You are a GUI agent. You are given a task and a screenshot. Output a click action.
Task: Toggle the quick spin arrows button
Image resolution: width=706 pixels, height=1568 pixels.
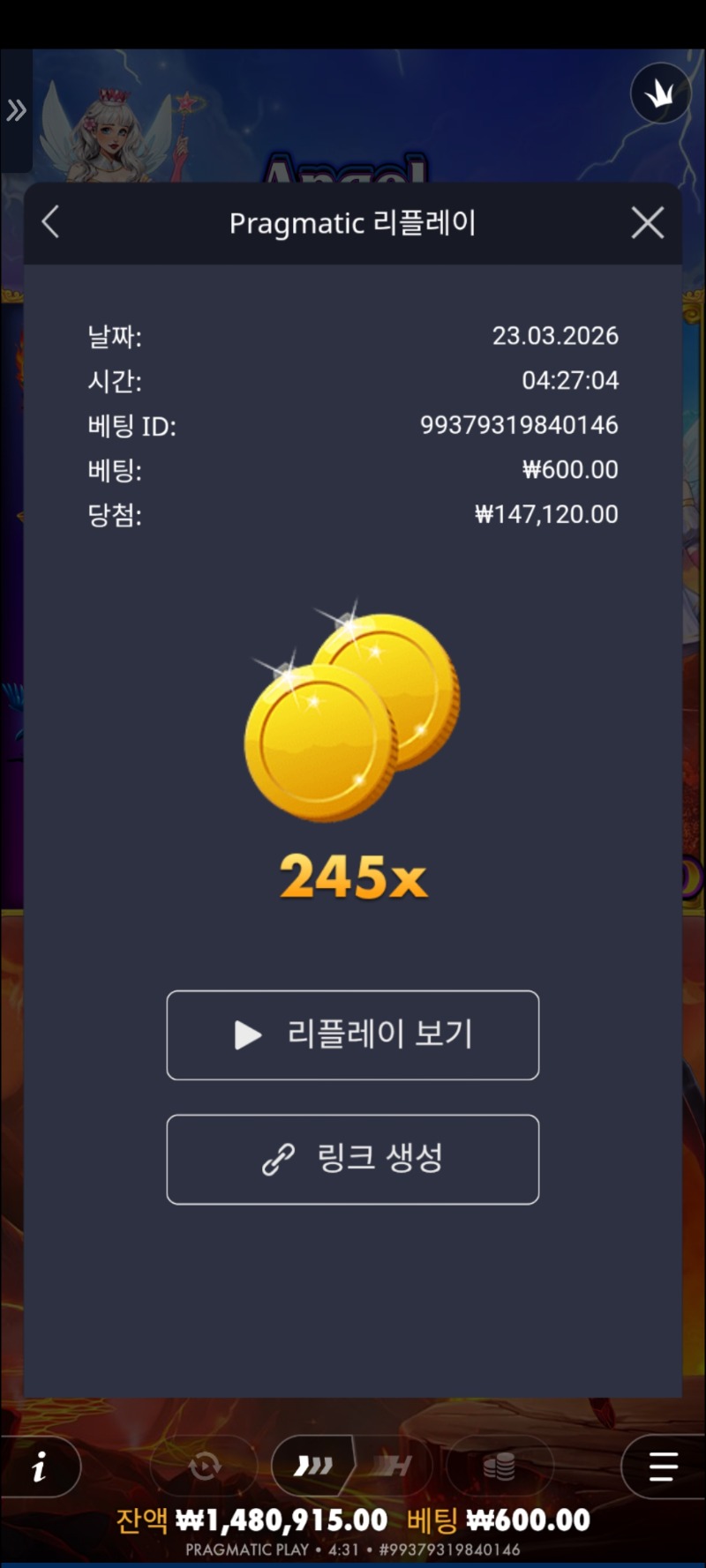coord(313,1467)
